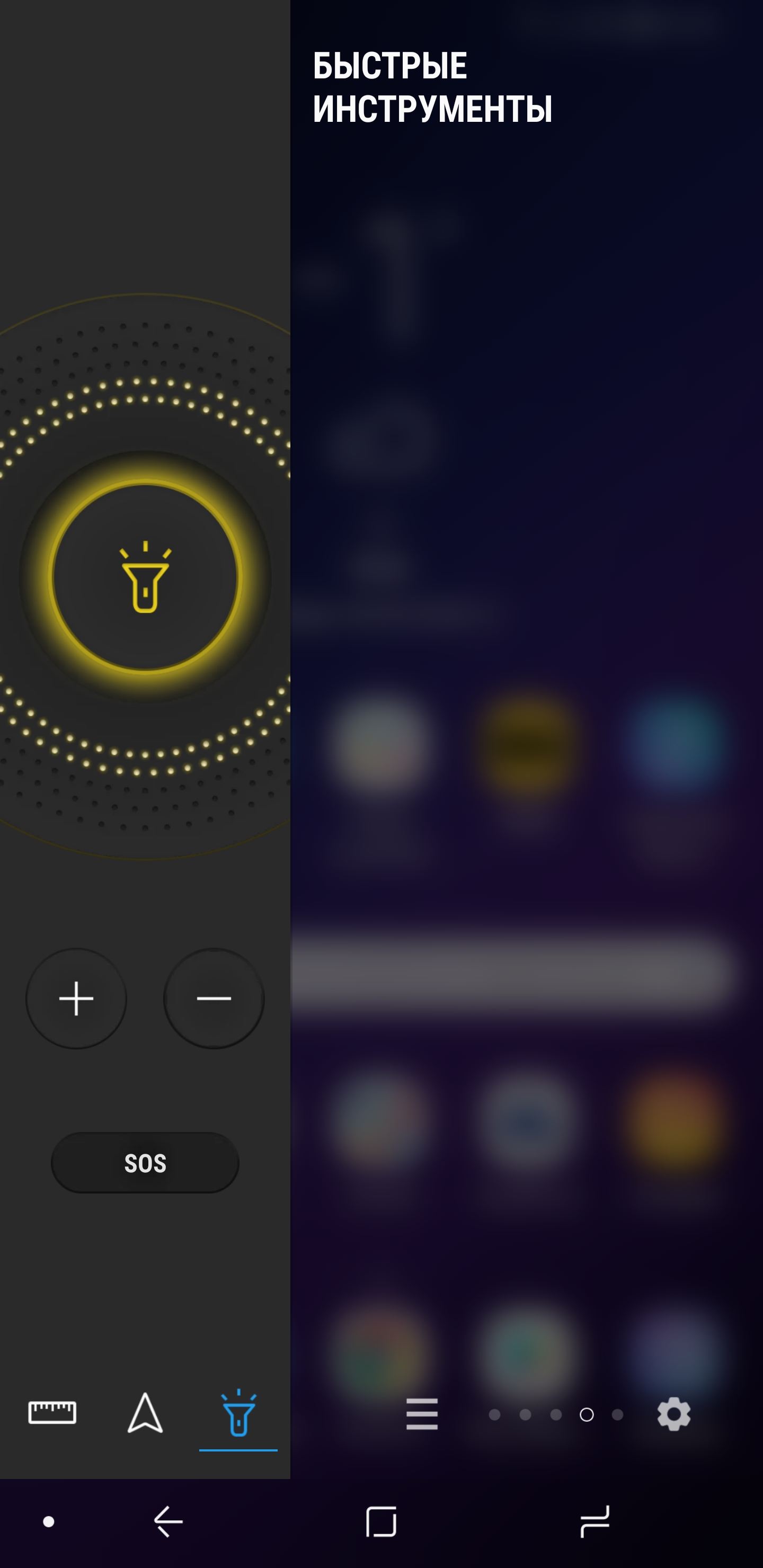The width and height of the screenshot is (763, 1568).
Task: Select the flashlight tool tab
Action: point(238,1412)
